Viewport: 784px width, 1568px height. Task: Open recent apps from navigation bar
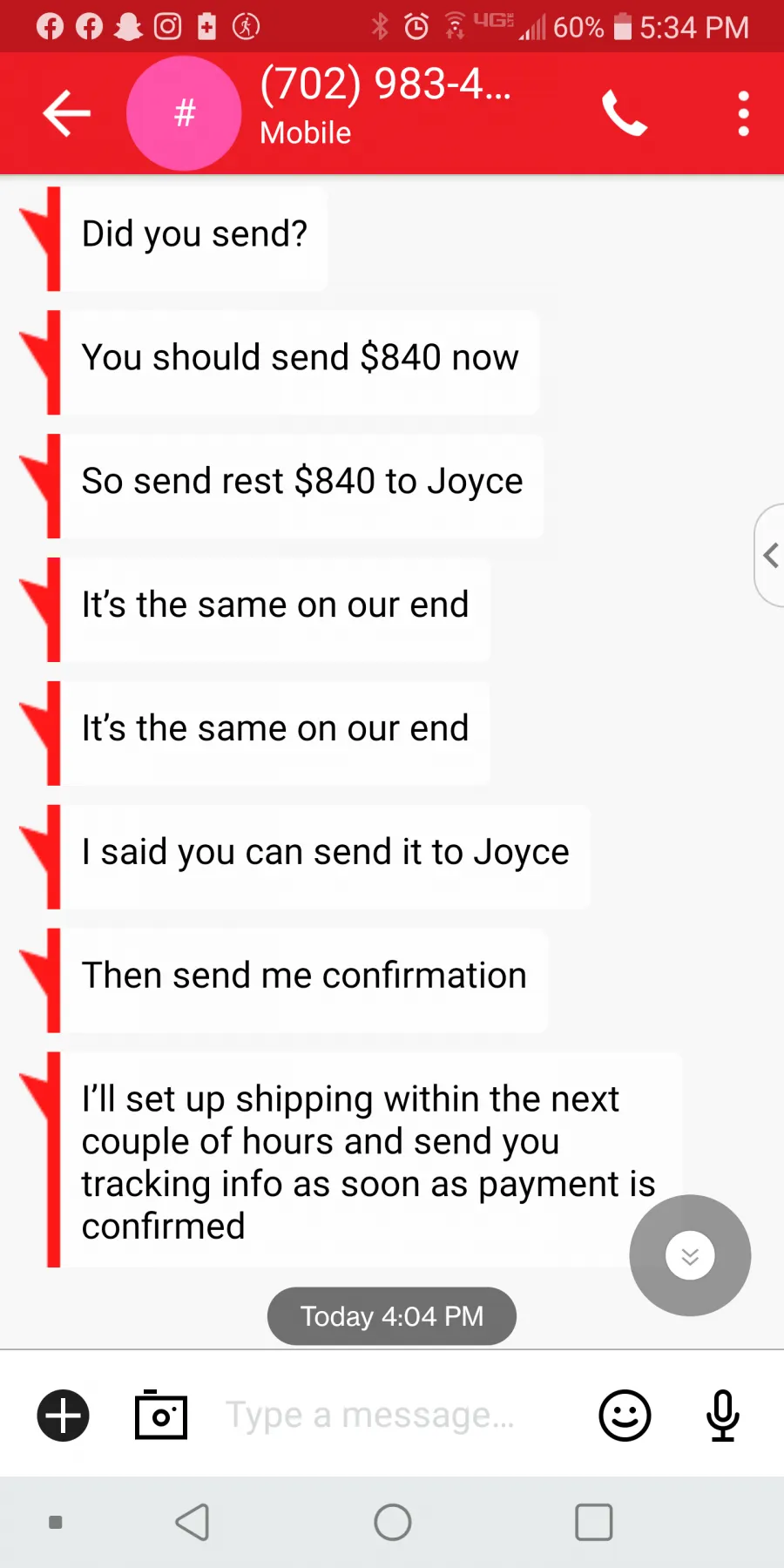pos(594,1523)
